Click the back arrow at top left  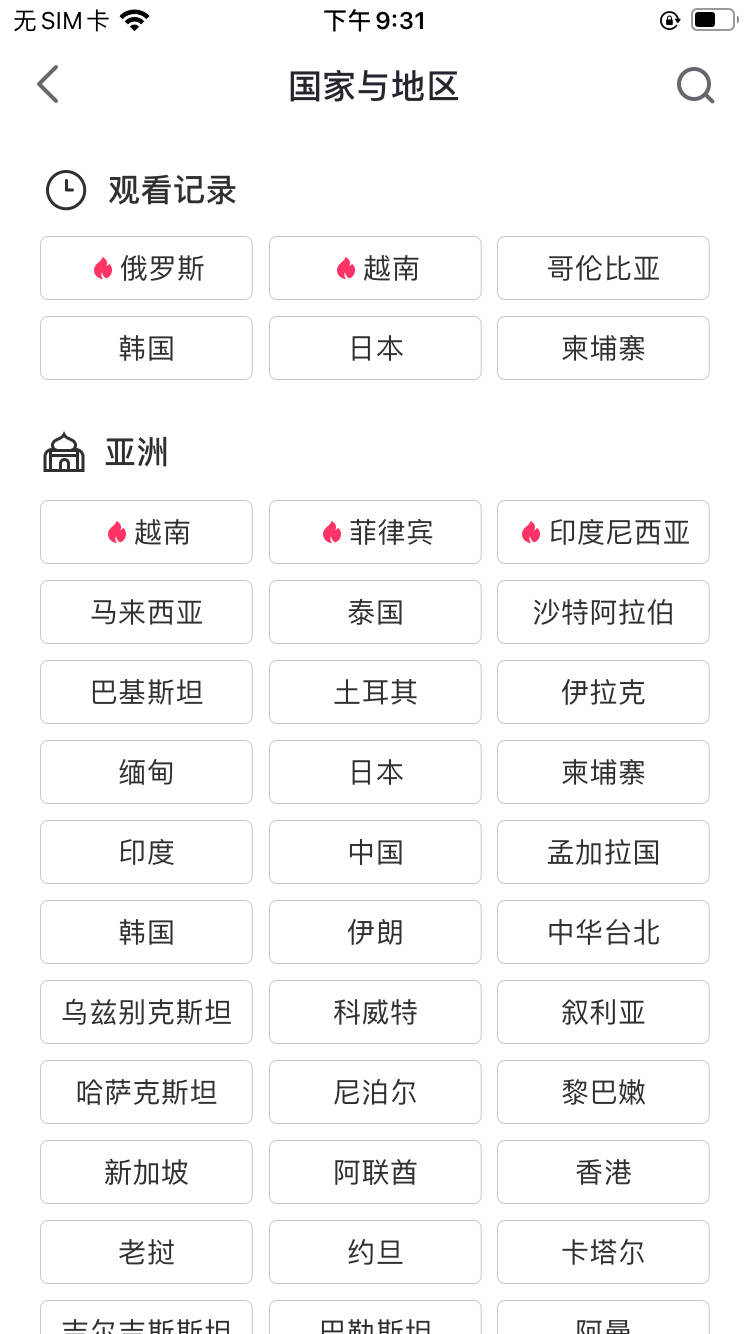click(48, 85)
